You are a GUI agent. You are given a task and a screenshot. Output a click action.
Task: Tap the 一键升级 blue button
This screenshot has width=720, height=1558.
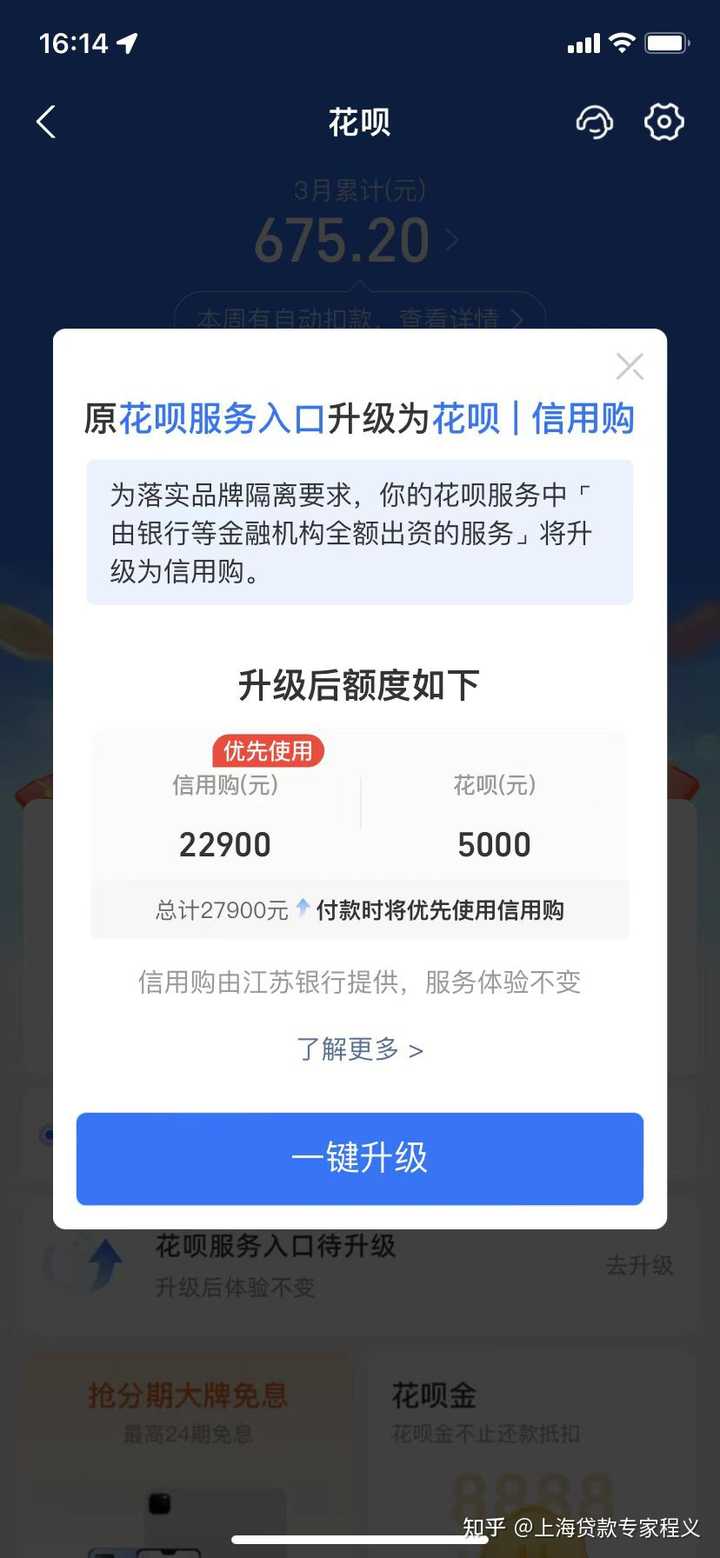pos(359,1158)
